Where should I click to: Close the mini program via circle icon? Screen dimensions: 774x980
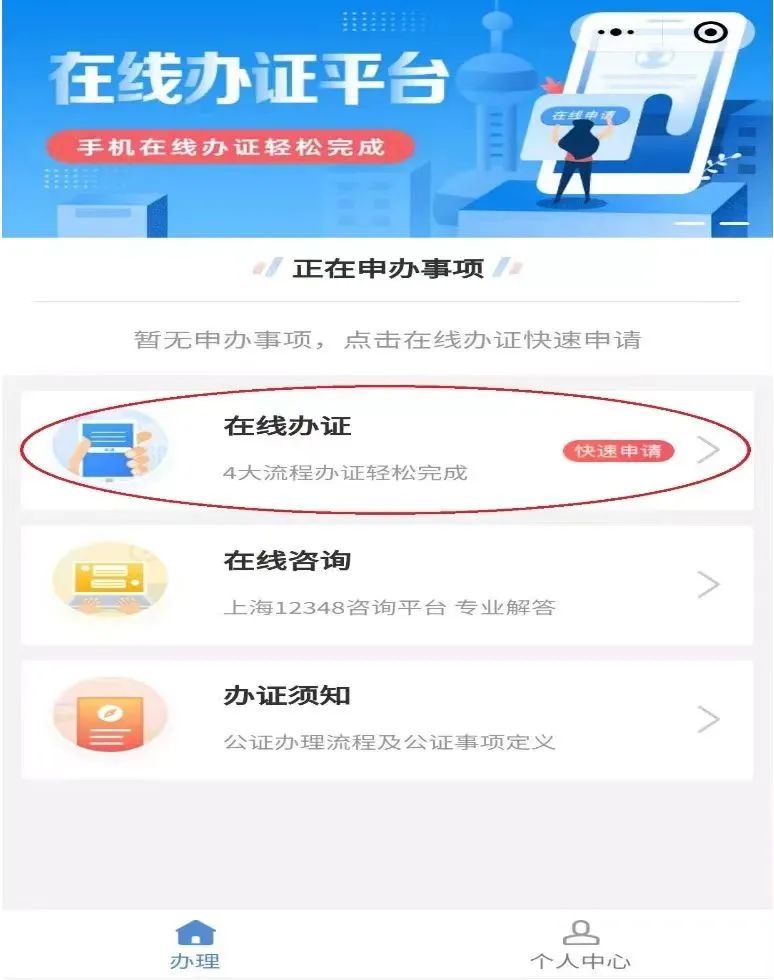click(x=710, y=33)
